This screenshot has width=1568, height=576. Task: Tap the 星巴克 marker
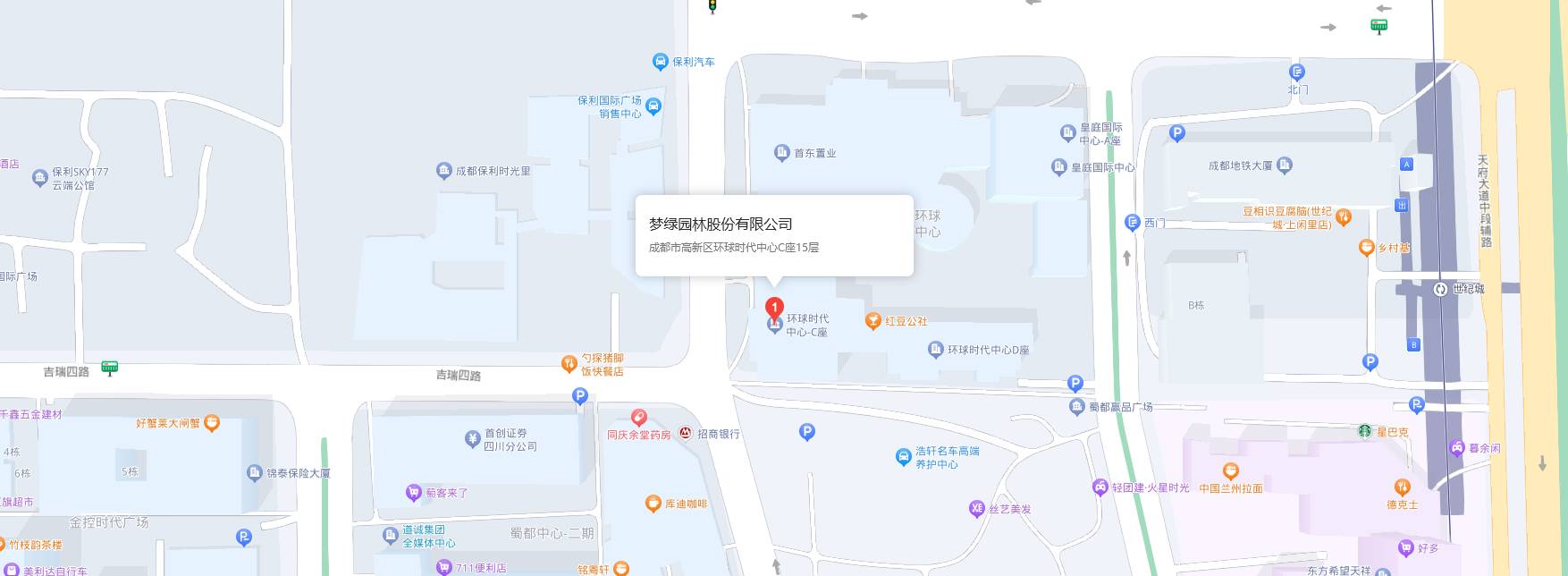(1365, 431)
